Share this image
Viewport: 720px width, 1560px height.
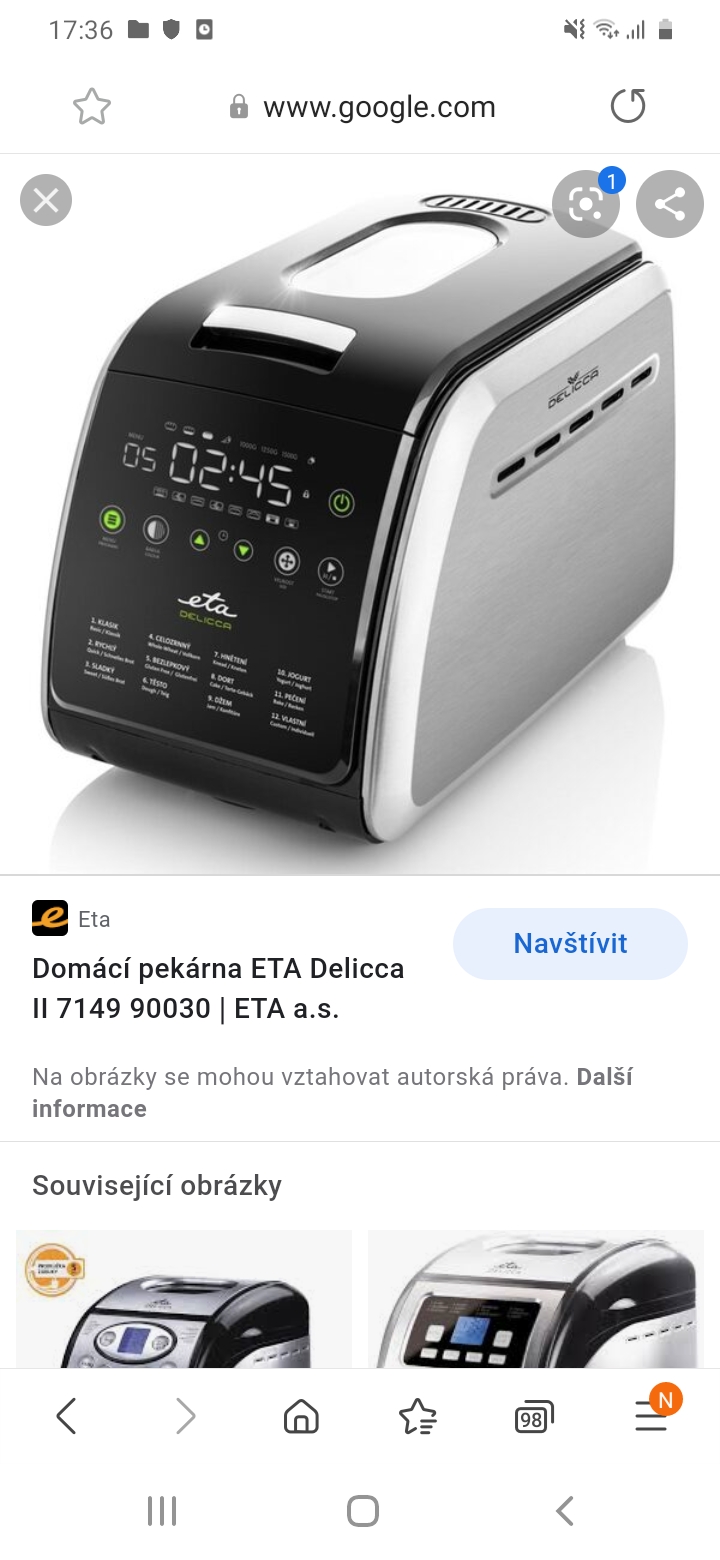click(669, 204)
